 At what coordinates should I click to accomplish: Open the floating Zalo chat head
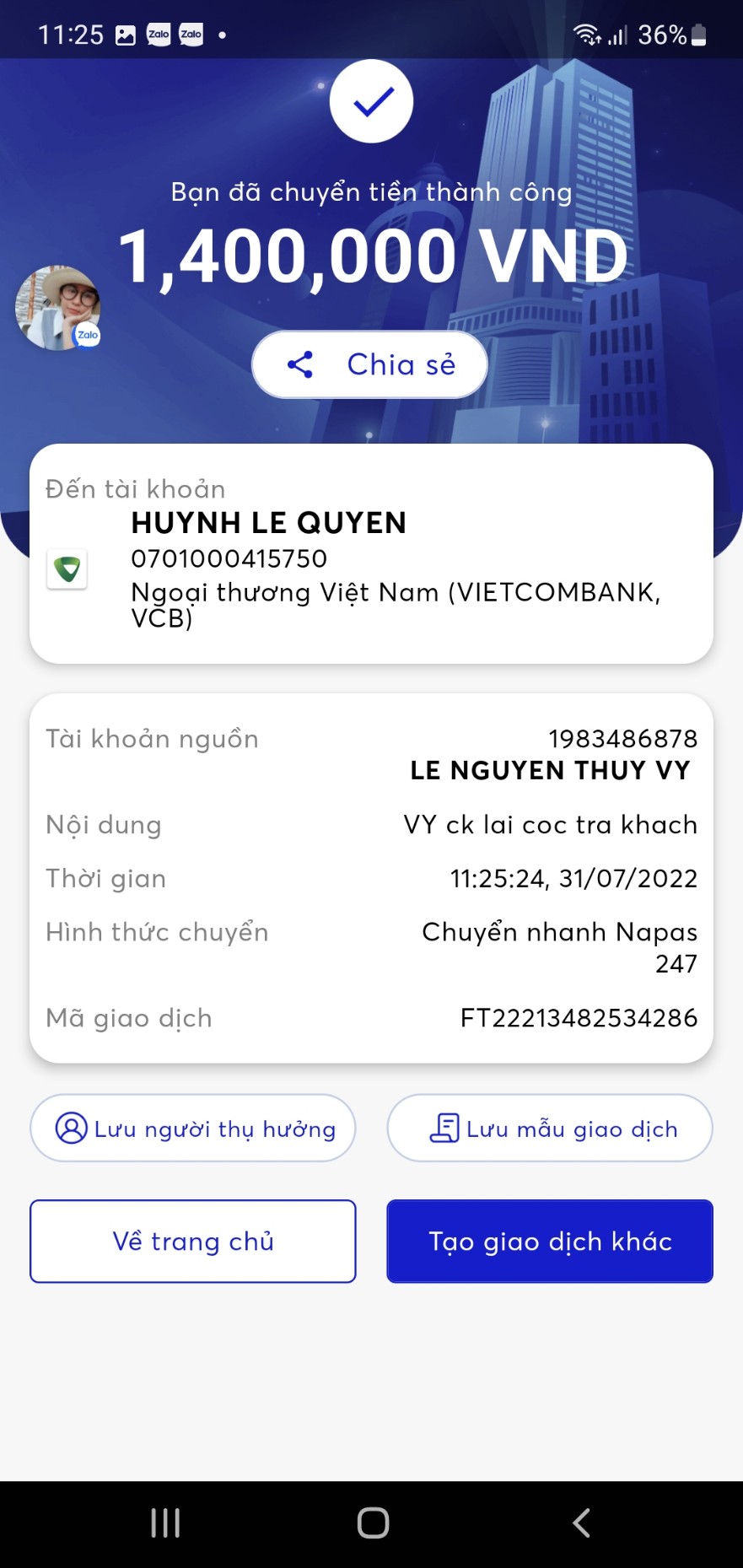point(57,308)
